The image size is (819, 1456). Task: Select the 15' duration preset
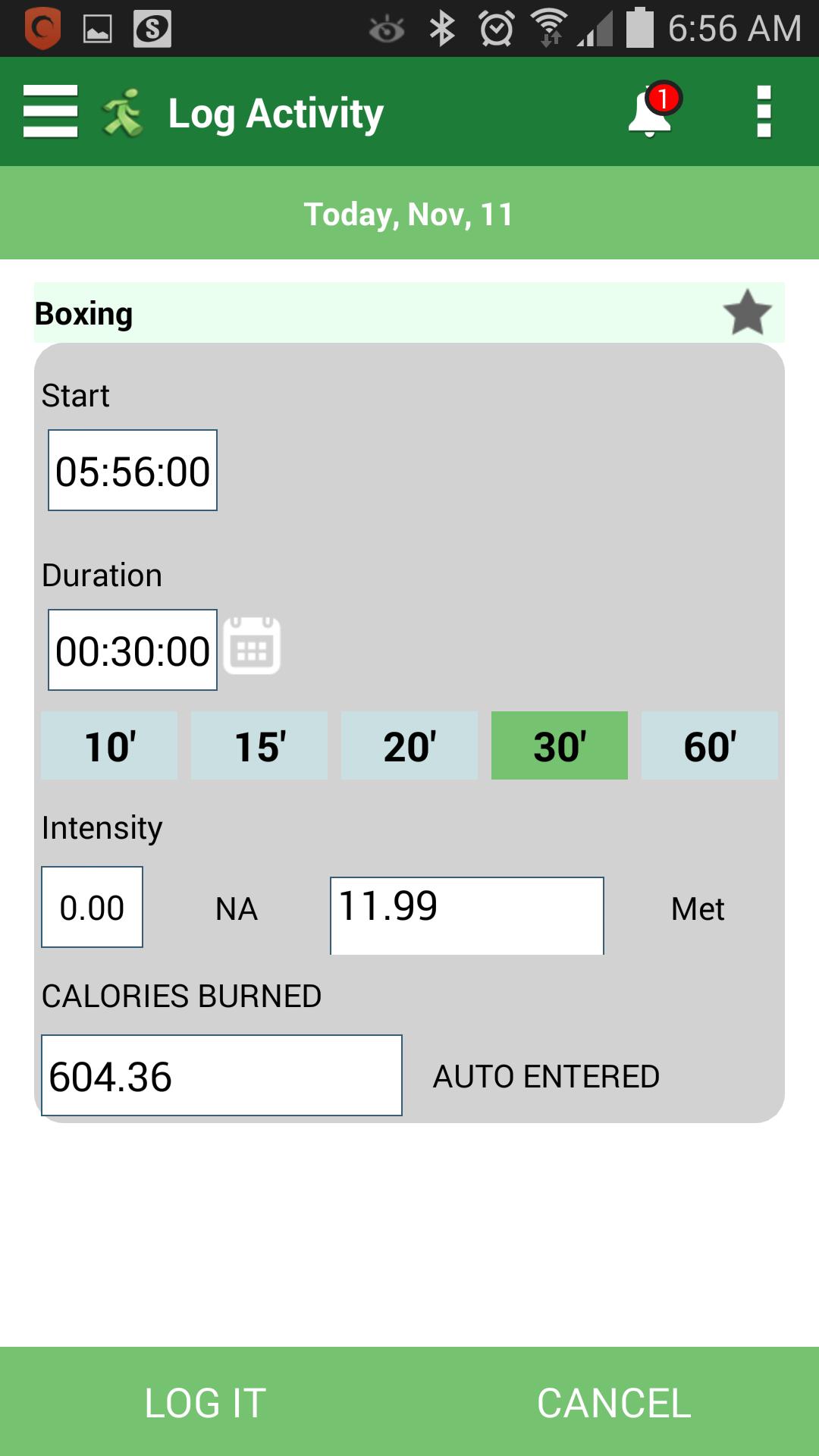coord(259,745)
